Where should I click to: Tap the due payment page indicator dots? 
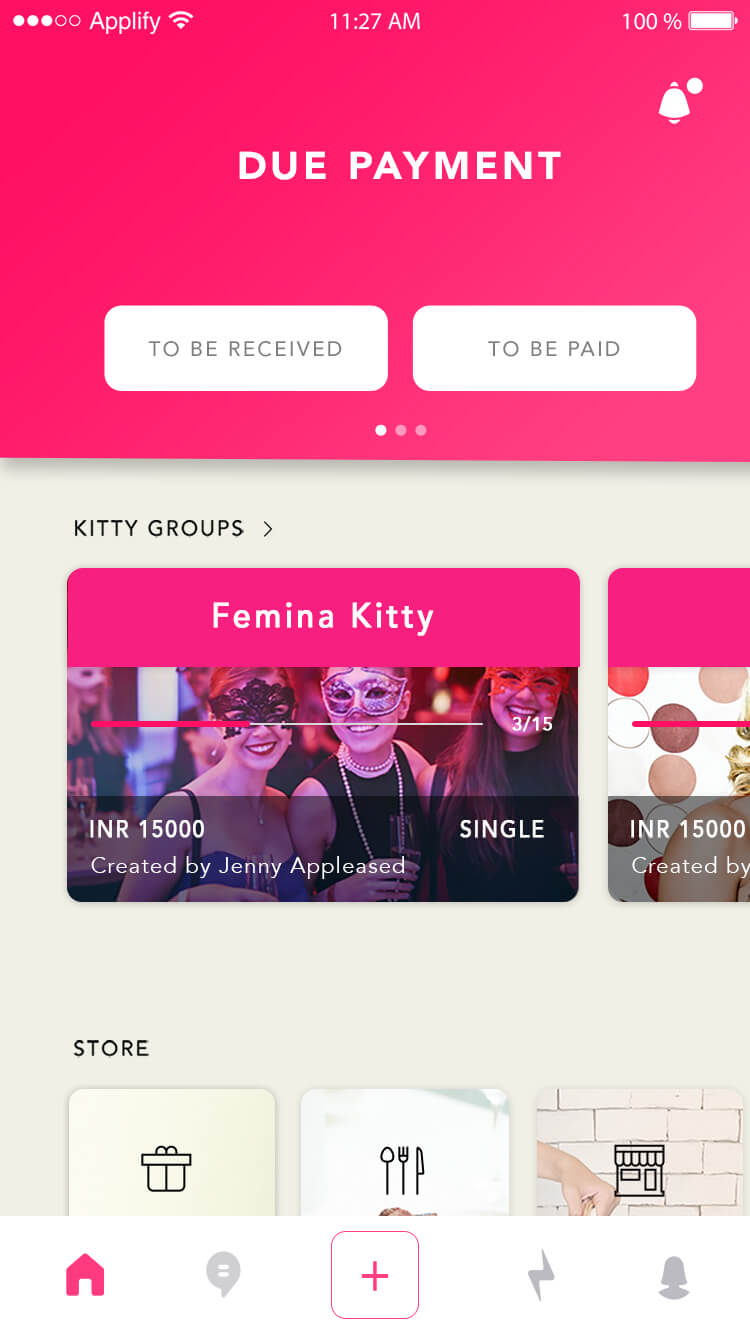click(x=400, y=430)
